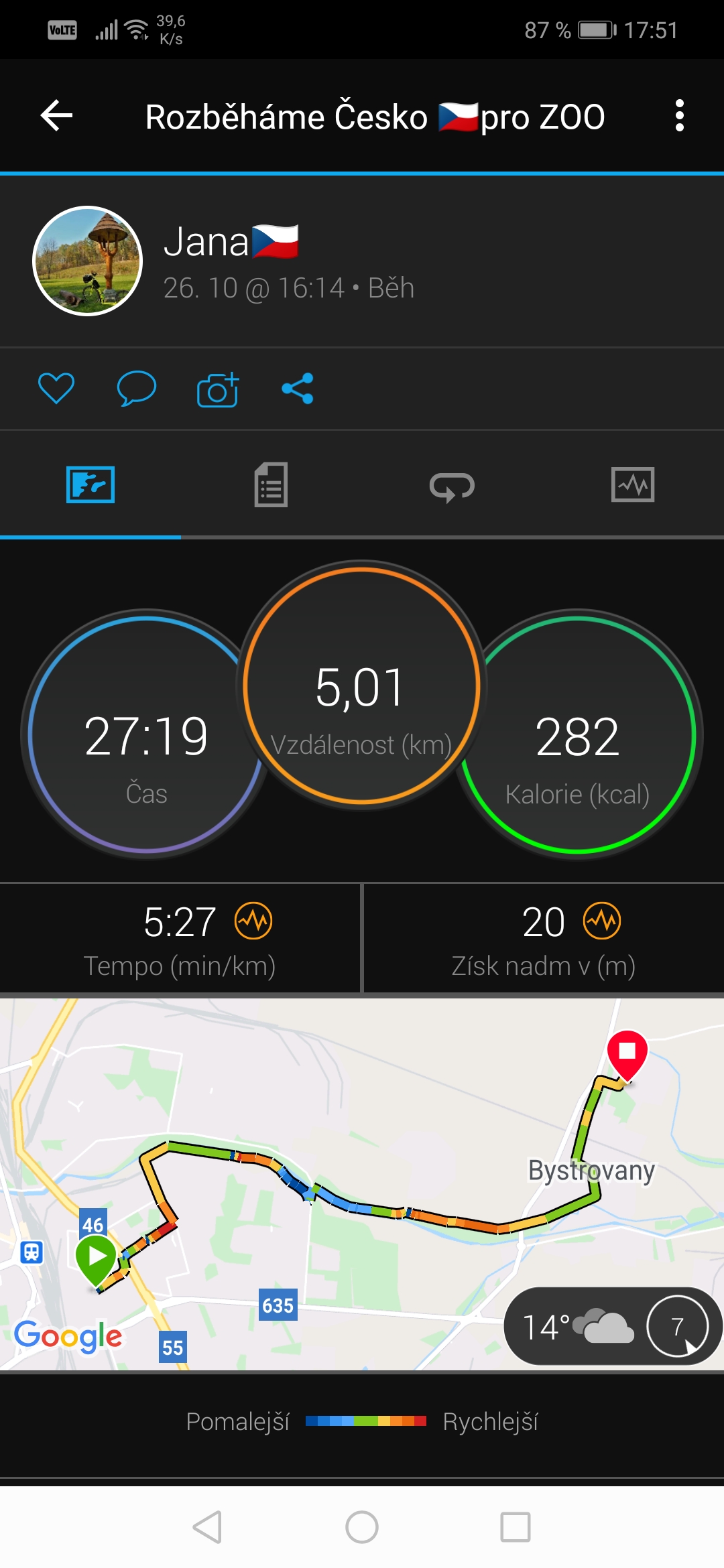This screenshot has height=1568, width=724.
Task: Open the comment bubble icon
Action: click(137, 389)
